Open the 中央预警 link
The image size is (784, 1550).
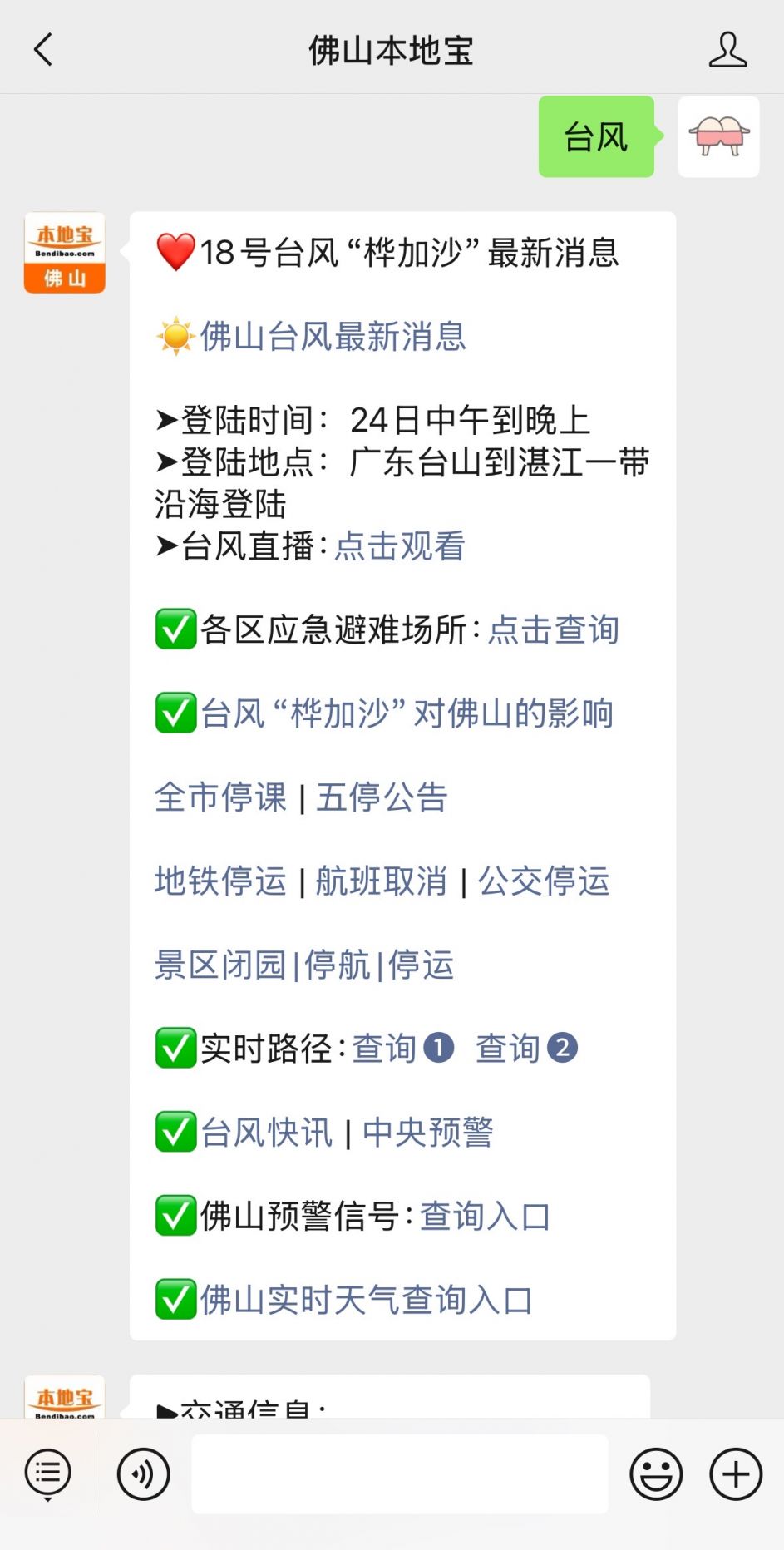[428, 1133]
